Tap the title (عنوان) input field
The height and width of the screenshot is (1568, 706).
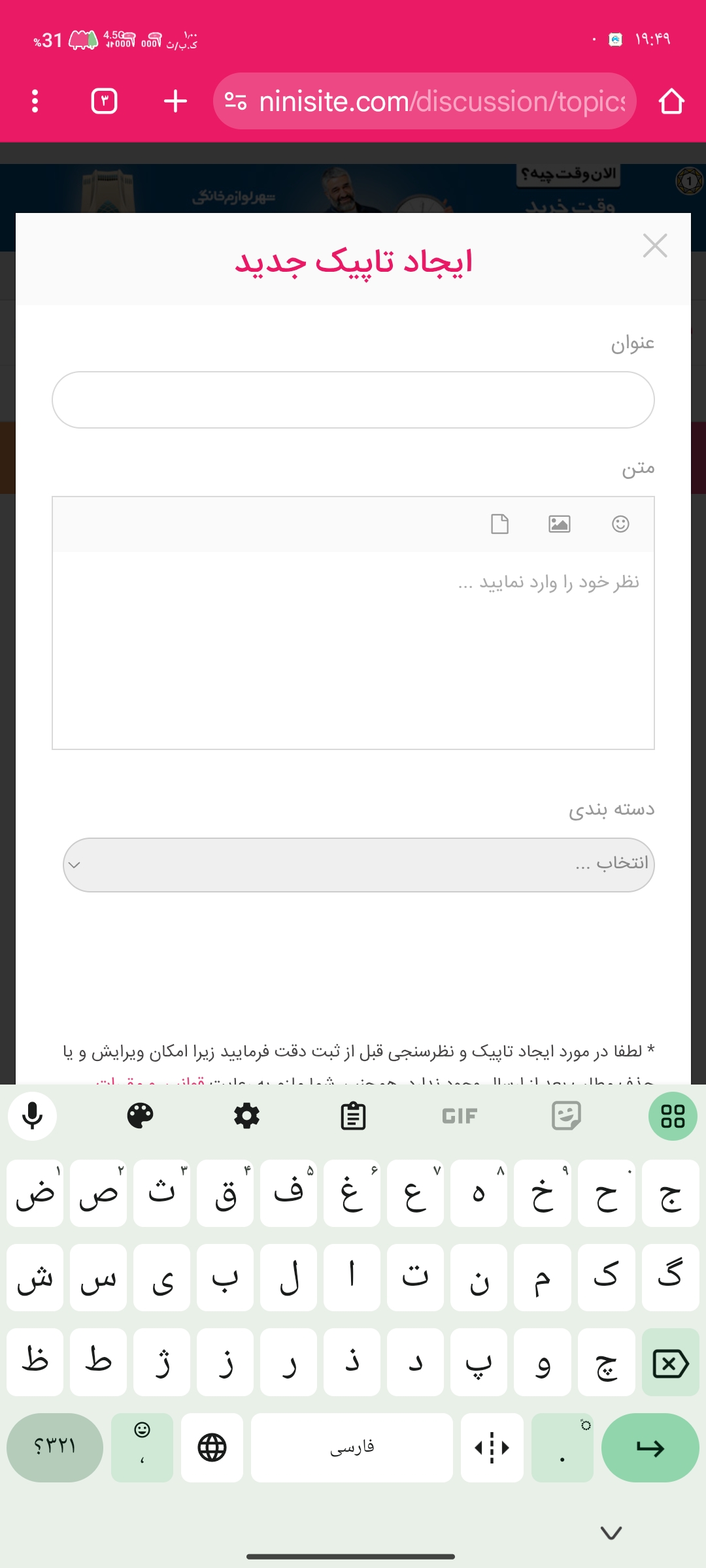point(353,400)
